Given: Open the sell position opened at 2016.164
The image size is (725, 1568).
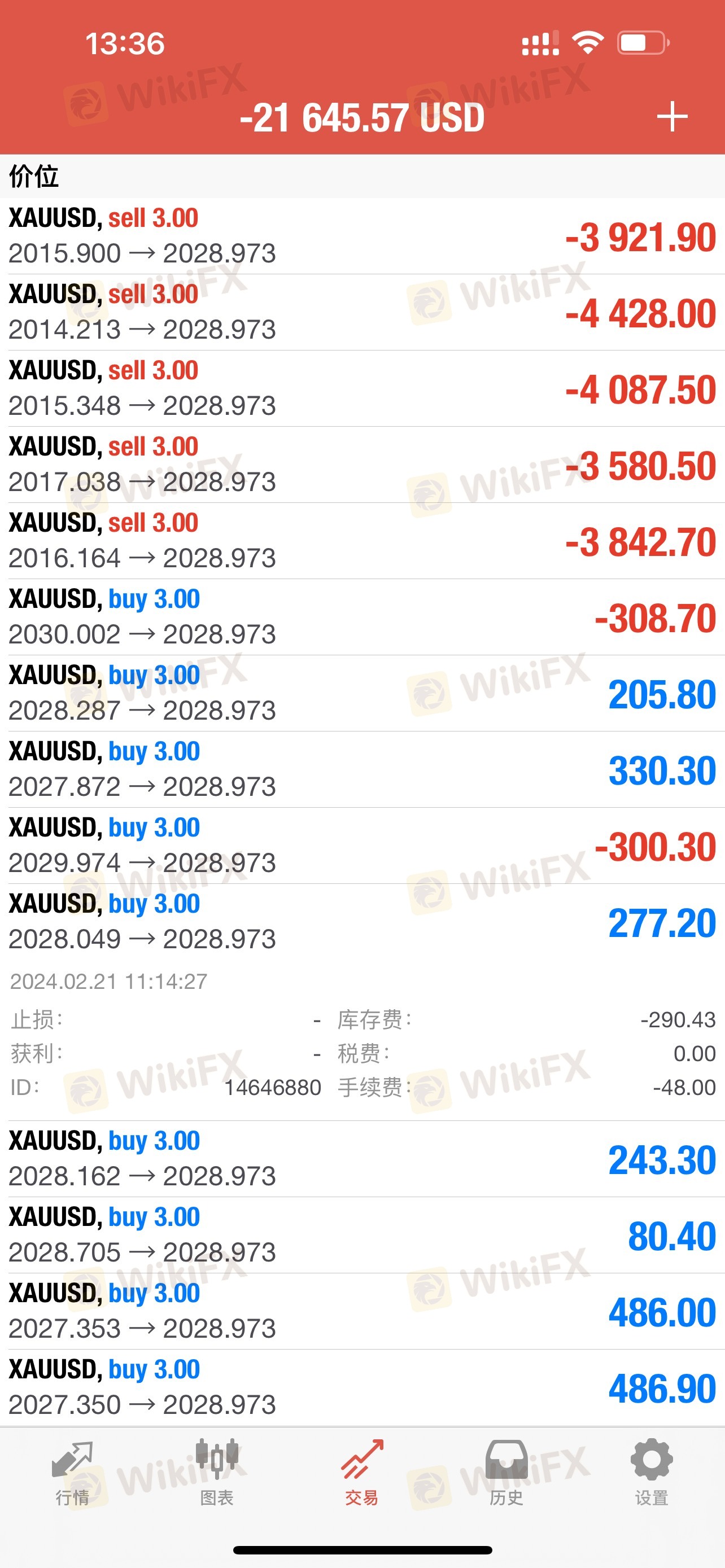Looking at the screenshot, I should (x=362, y=541).
